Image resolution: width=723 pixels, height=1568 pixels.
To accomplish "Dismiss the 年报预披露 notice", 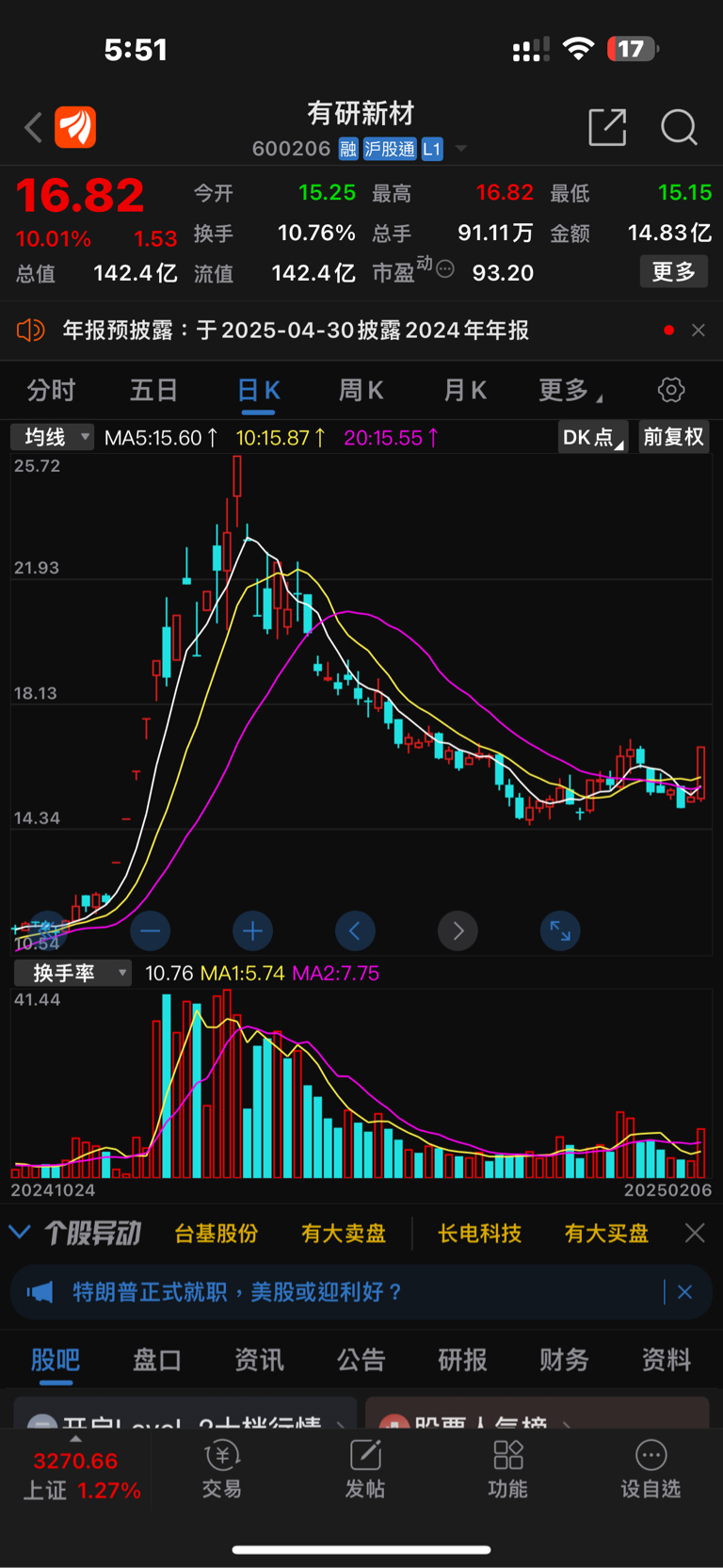I will coord(699,331).
